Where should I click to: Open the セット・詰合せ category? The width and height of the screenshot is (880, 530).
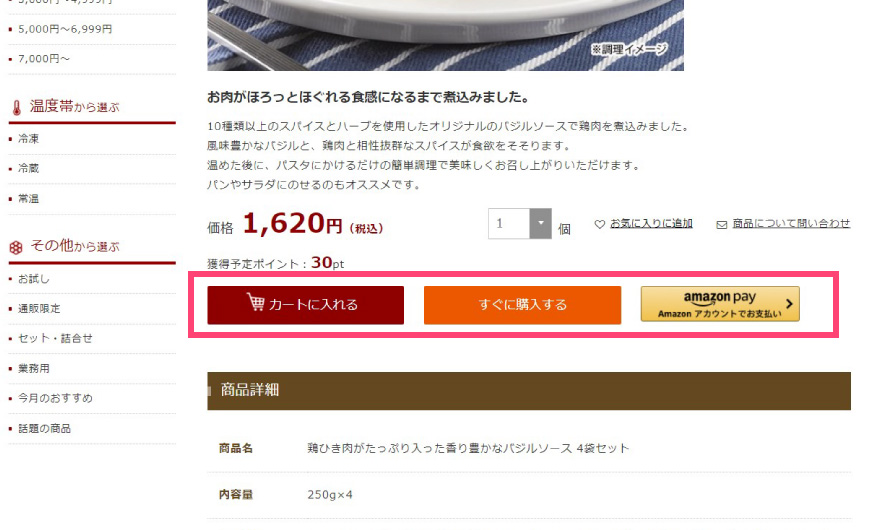point(54,339)
